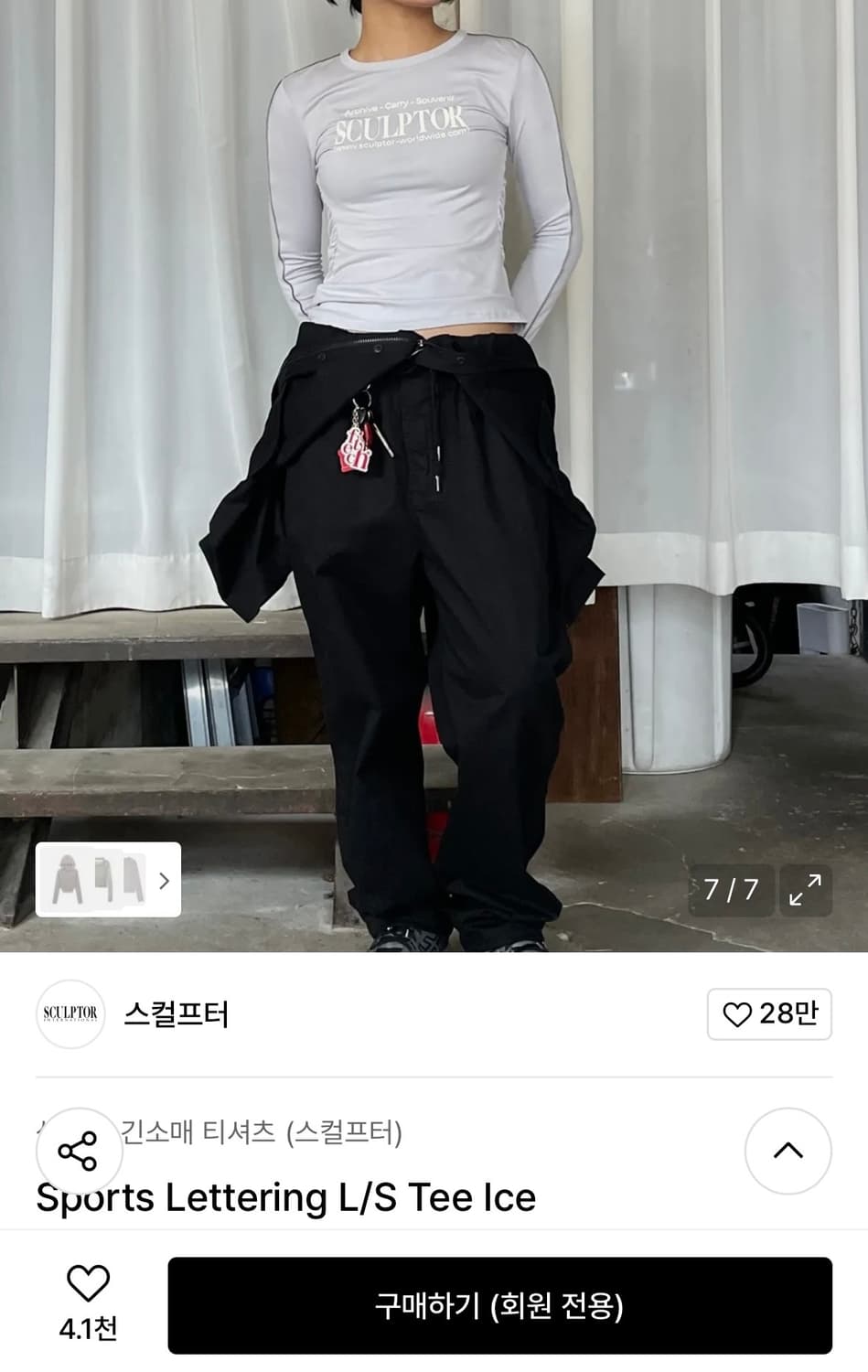The width and height of the screenshot is (868, 1372).
Task: Tap the 4.1천 like count label
Action: 87,1328
